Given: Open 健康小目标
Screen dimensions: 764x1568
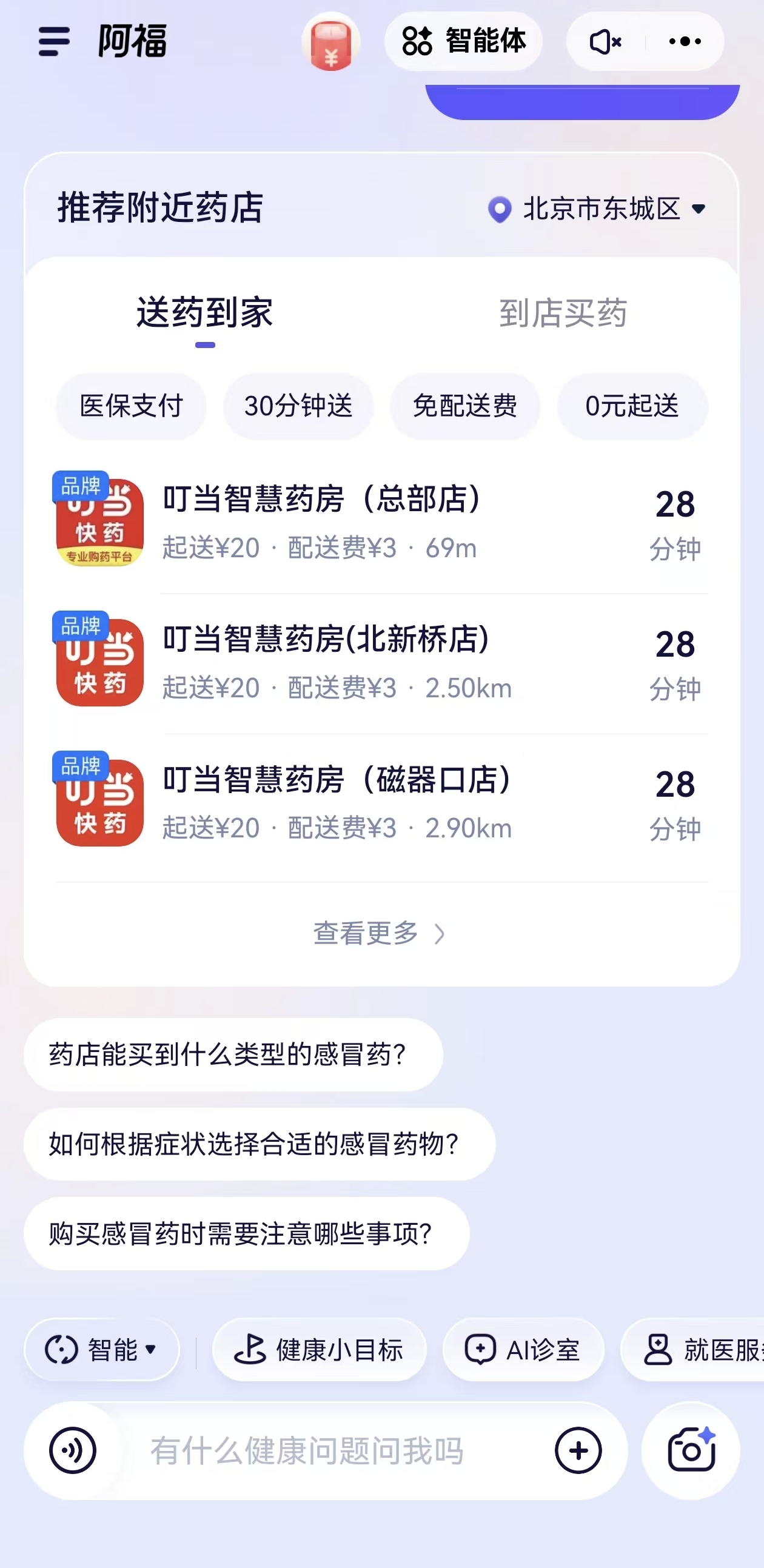Looking at the screenshot, I should pyautogui.click(x=319, y=1350).
